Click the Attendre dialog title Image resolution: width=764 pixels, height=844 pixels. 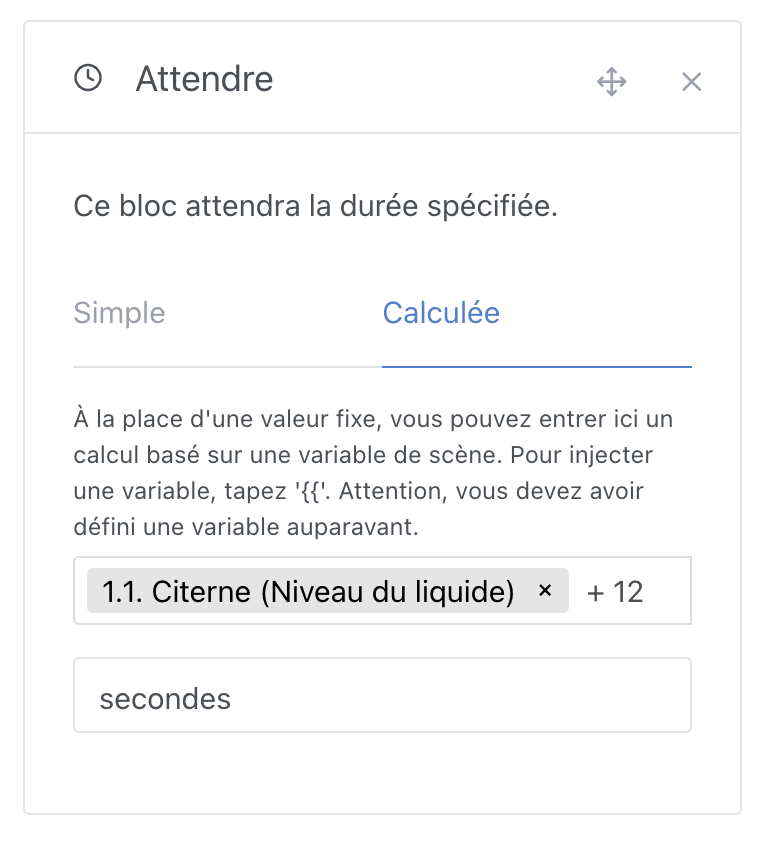coord(205,78)
